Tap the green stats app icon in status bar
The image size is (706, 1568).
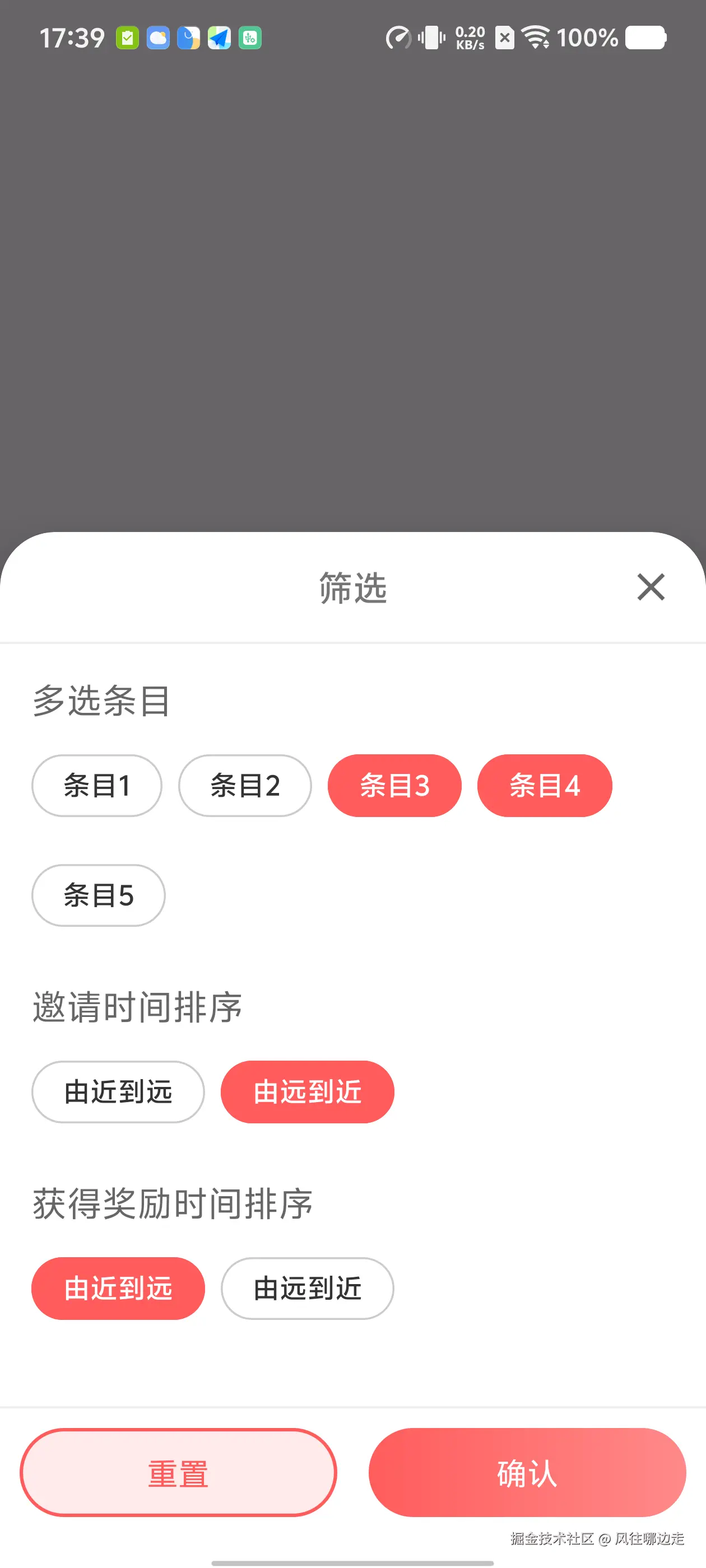[250, 38]
